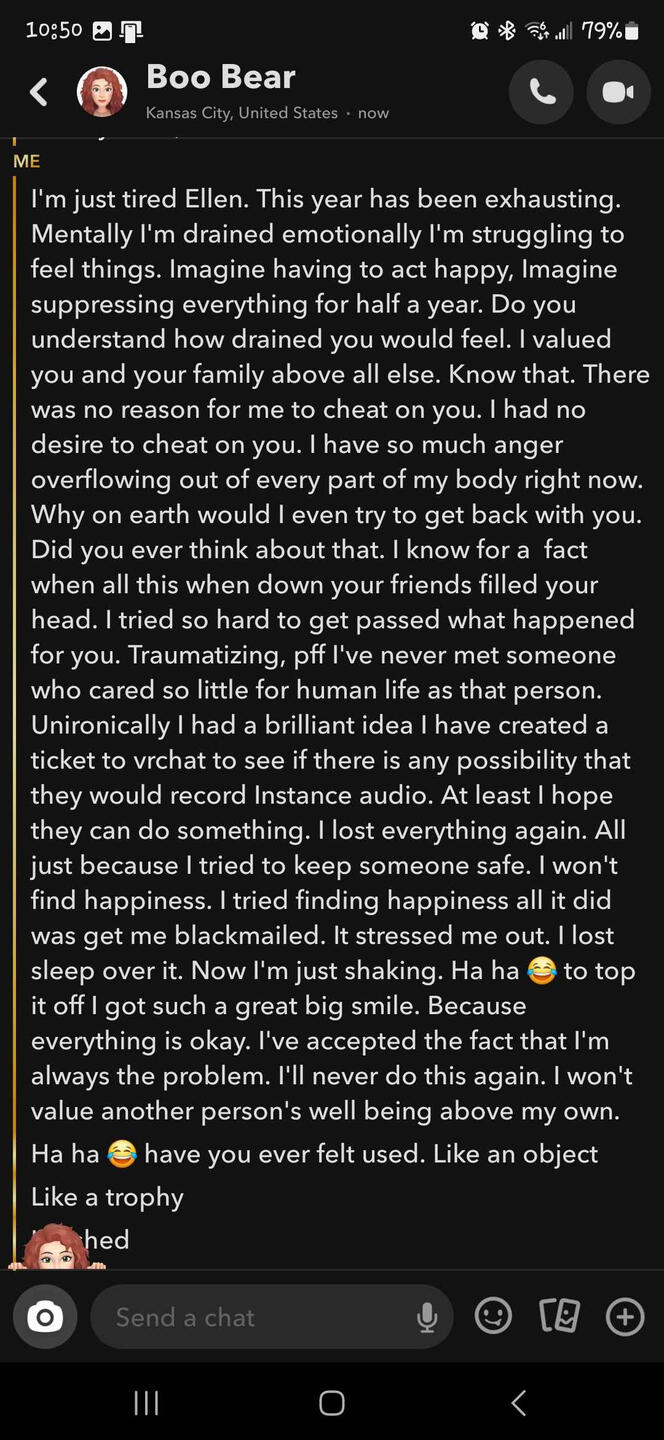Open the recent apps view
Viewport: 664px width, 1440px height.
146,1403
